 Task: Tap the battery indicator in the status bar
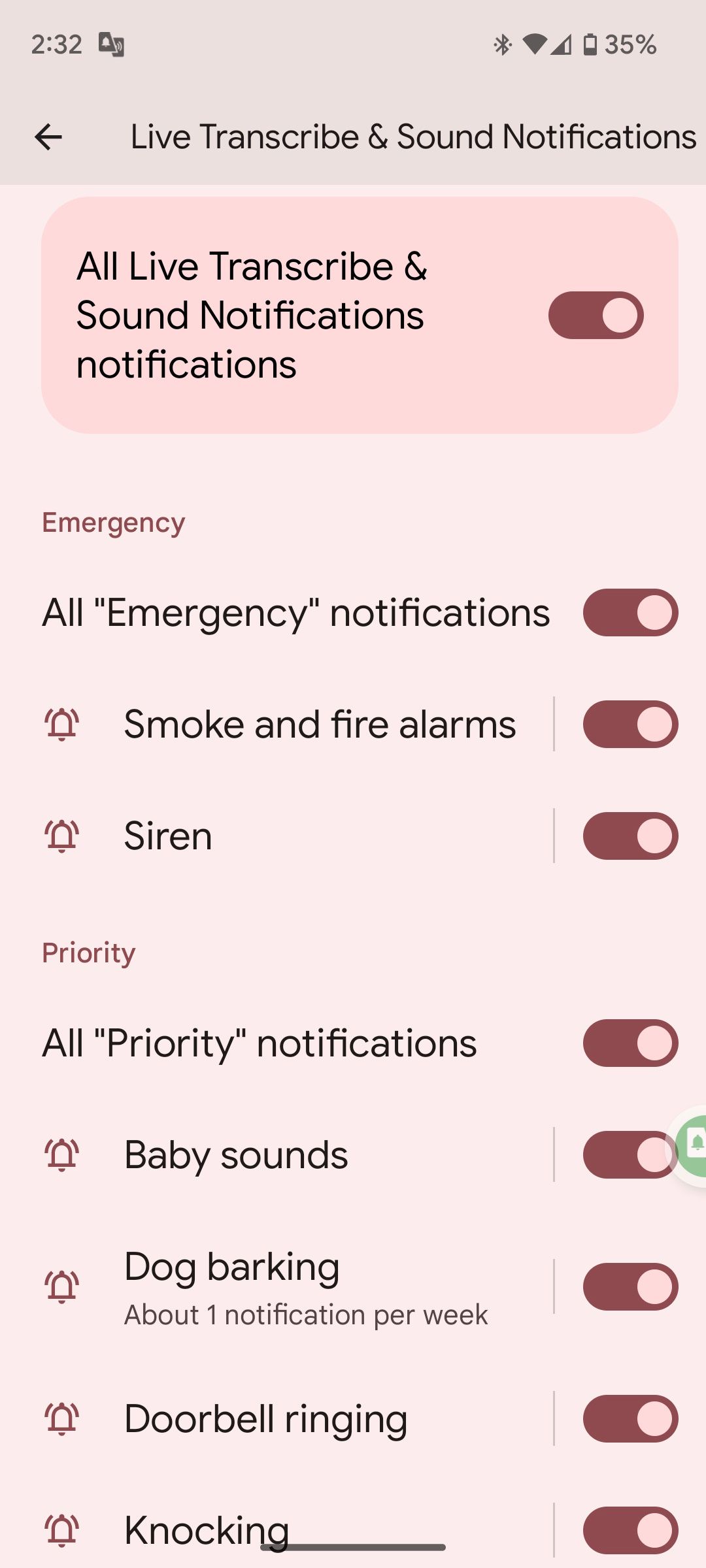[589, 44]
